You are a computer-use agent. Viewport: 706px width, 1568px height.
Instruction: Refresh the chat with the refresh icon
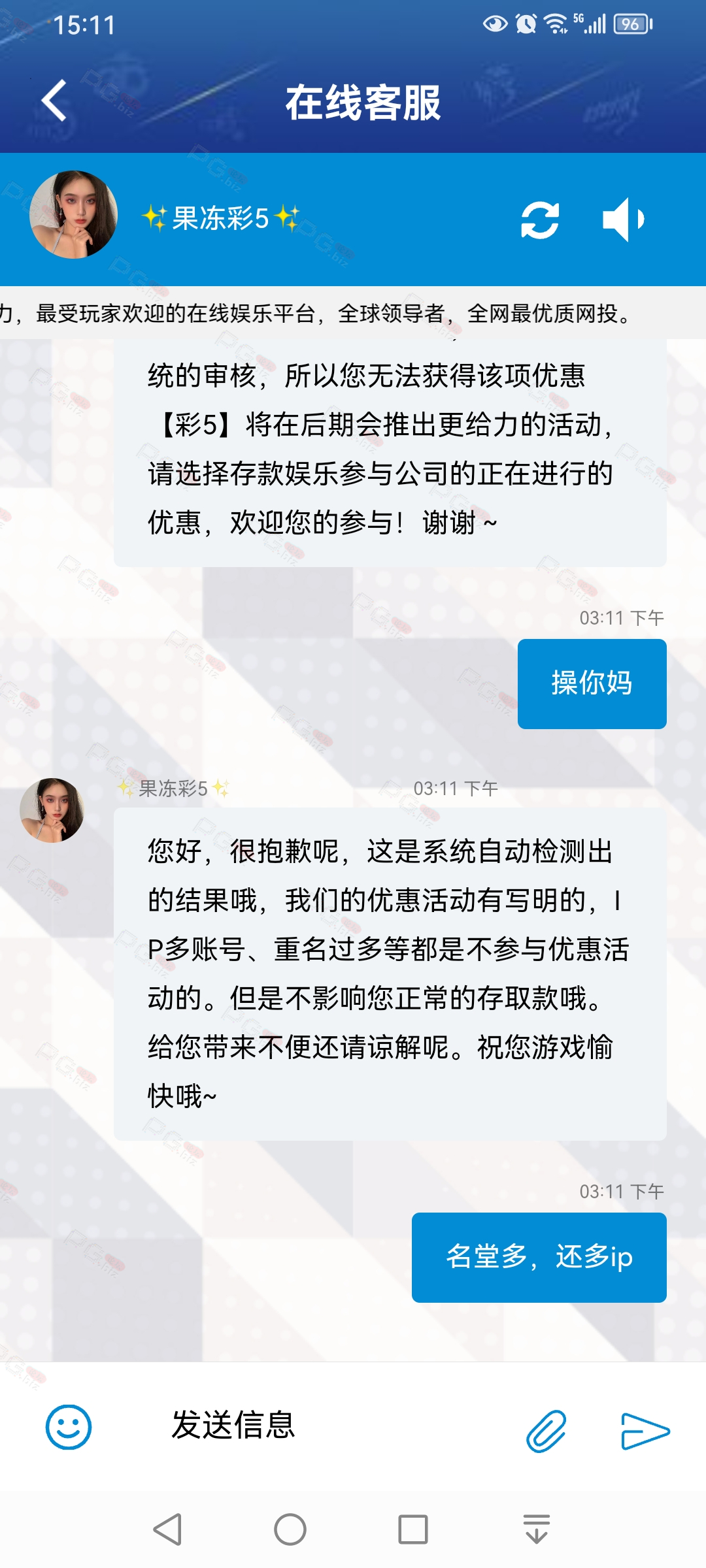pos(539,220)
